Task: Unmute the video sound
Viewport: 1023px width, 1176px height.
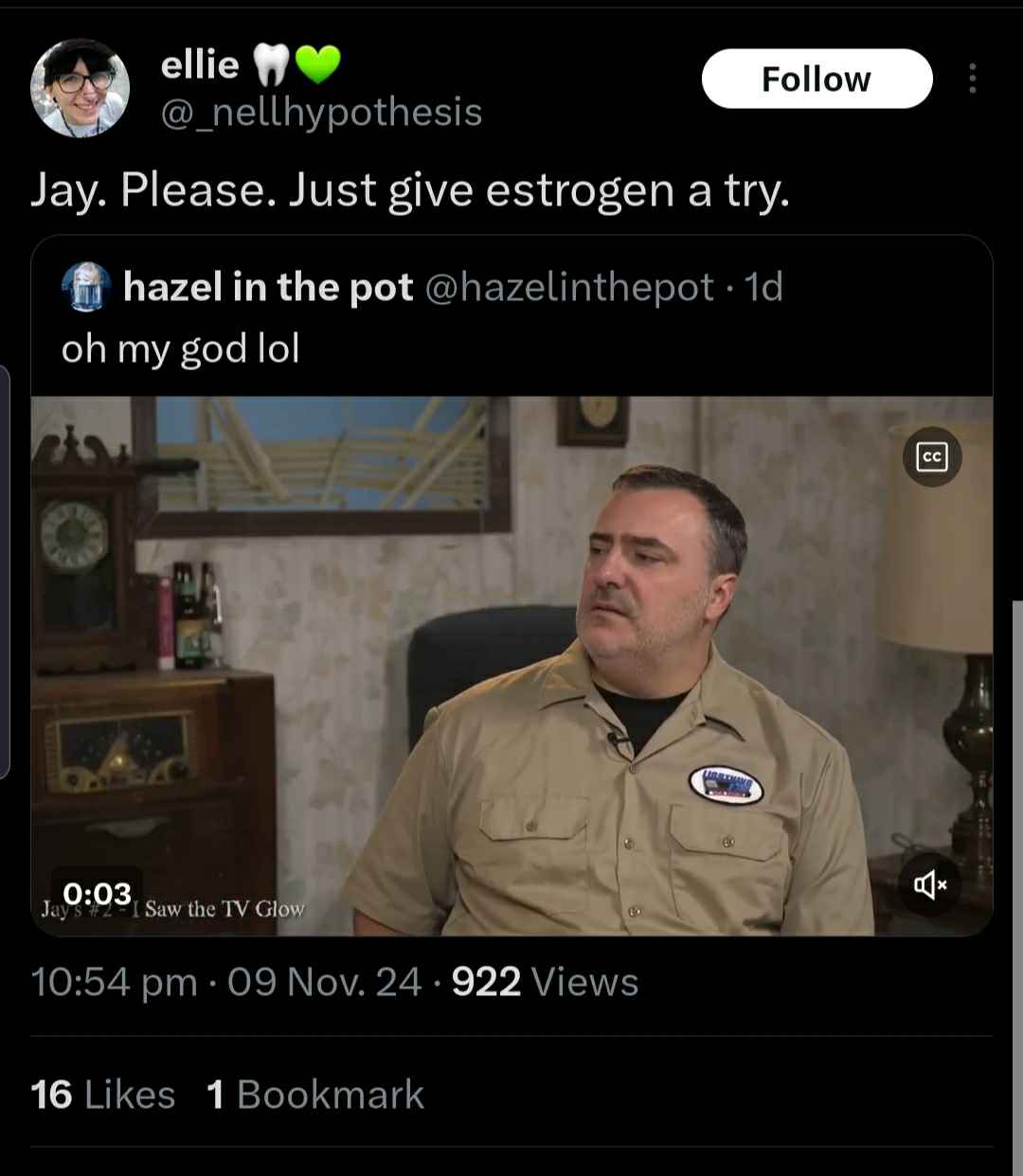Action: tap(930, 885)
